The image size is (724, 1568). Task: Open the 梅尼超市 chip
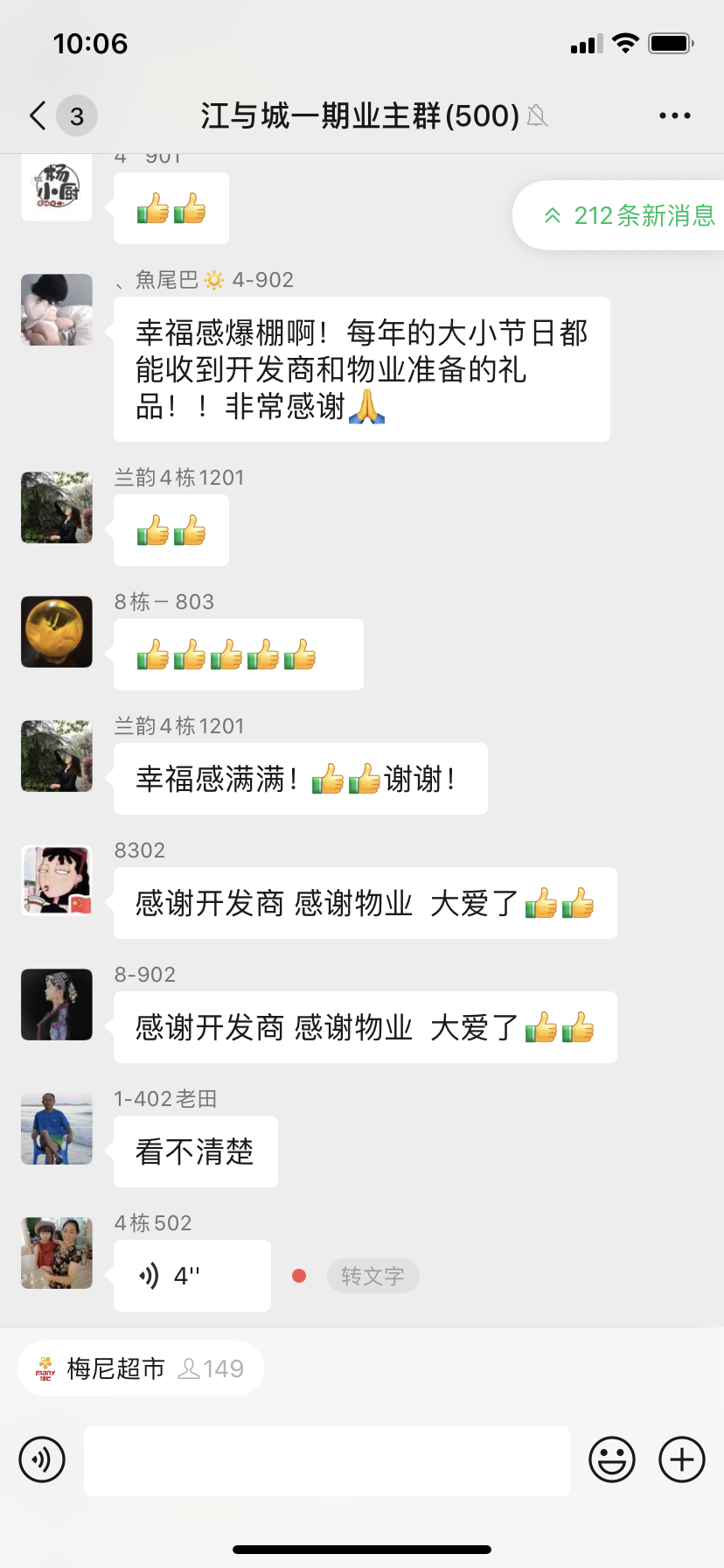point(140,1368)
